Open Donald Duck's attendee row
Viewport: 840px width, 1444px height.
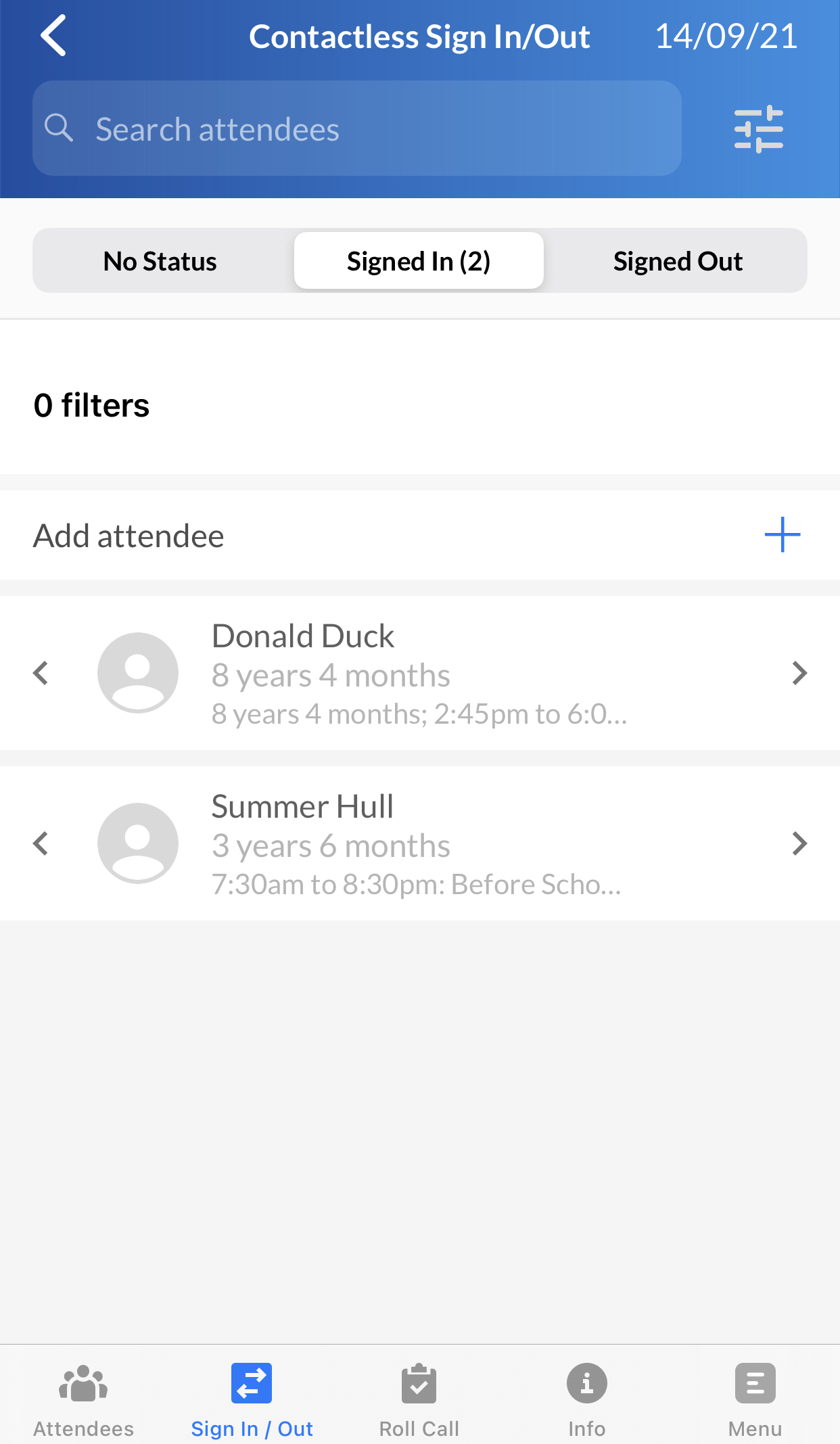tap(420, 673)
